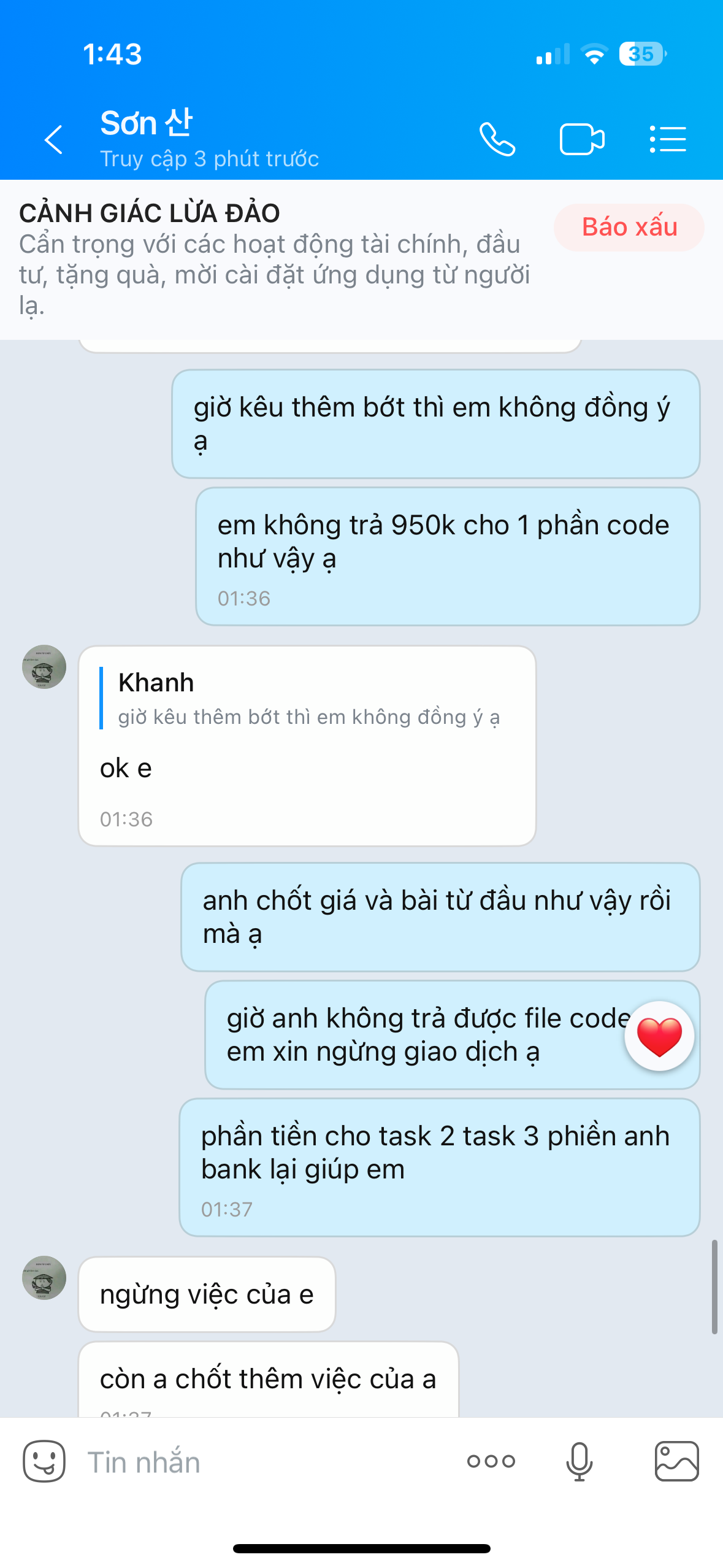Go back from Sơn's chat
The height and width of the screenshot is (1568, 723).
pos(54,140)
